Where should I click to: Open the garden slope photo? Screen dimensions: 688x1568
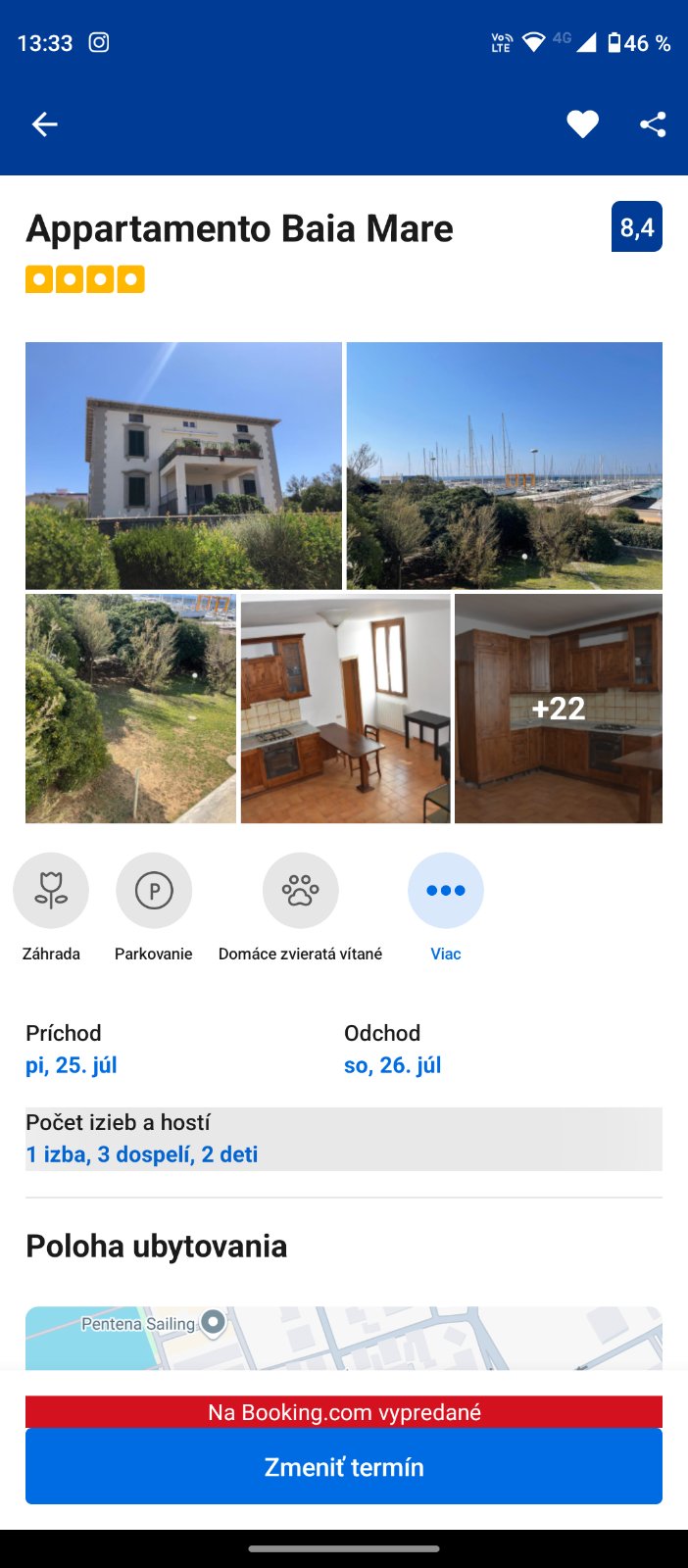130,709
